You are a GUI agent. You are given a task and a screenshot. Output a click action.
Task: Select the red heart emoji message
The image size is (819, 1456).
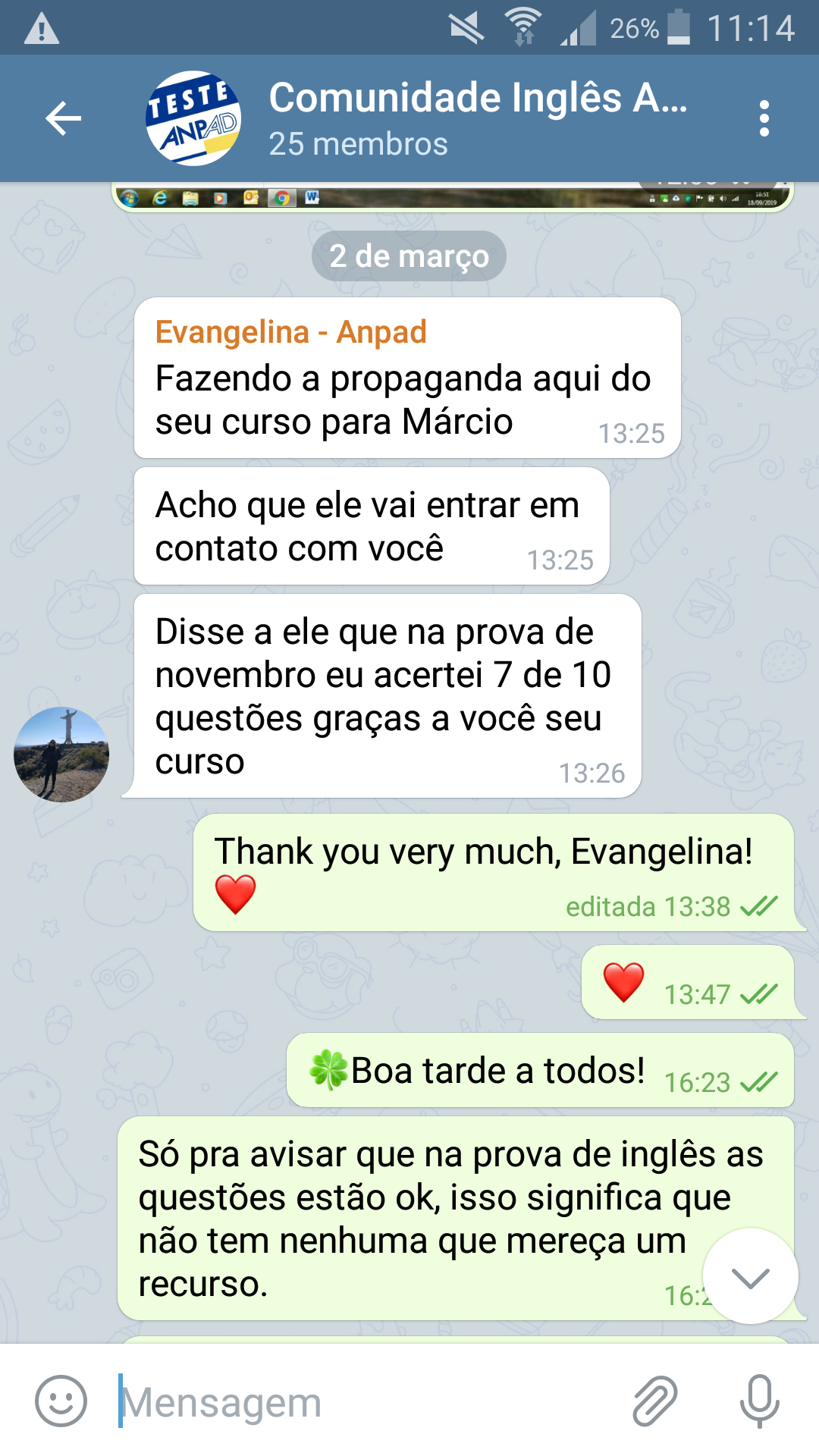tap(620, 982)
